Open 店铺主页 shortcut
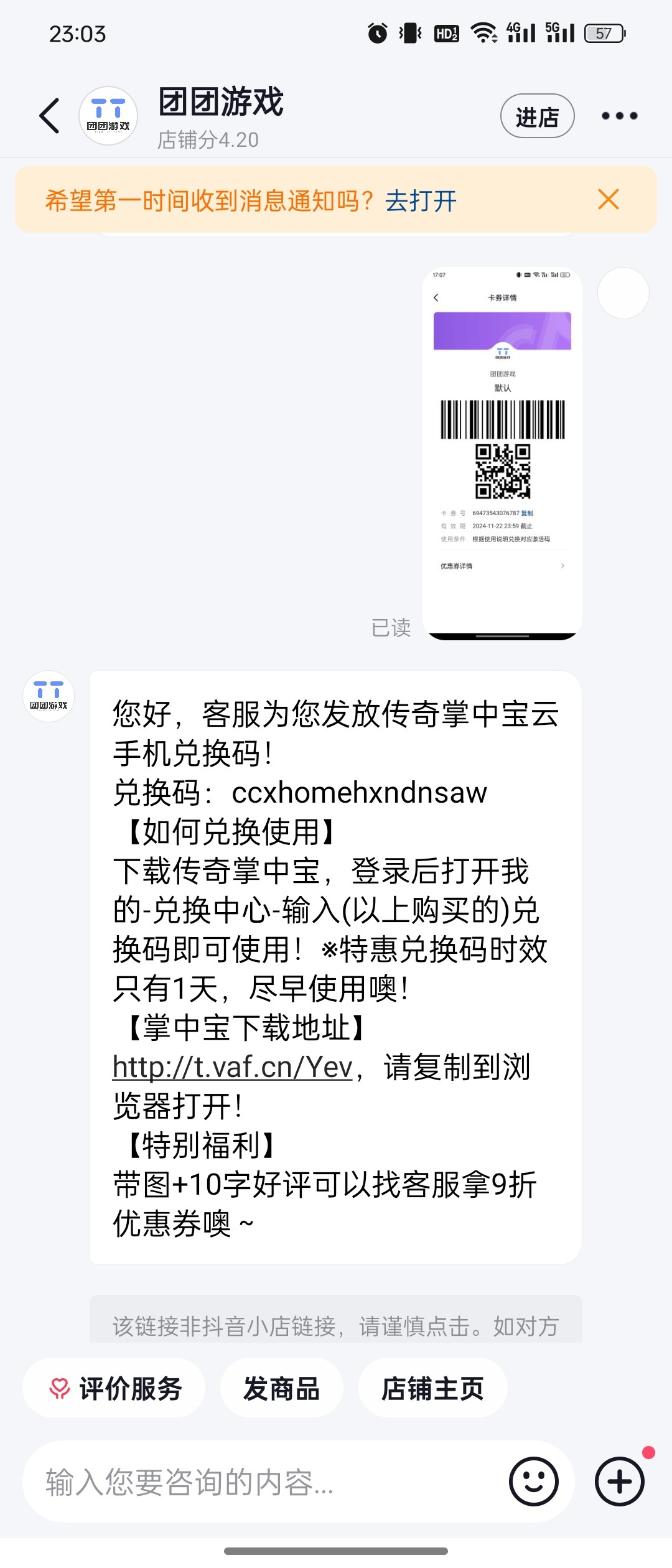Screen dimensions: 672x1568 coord(432,1389)
